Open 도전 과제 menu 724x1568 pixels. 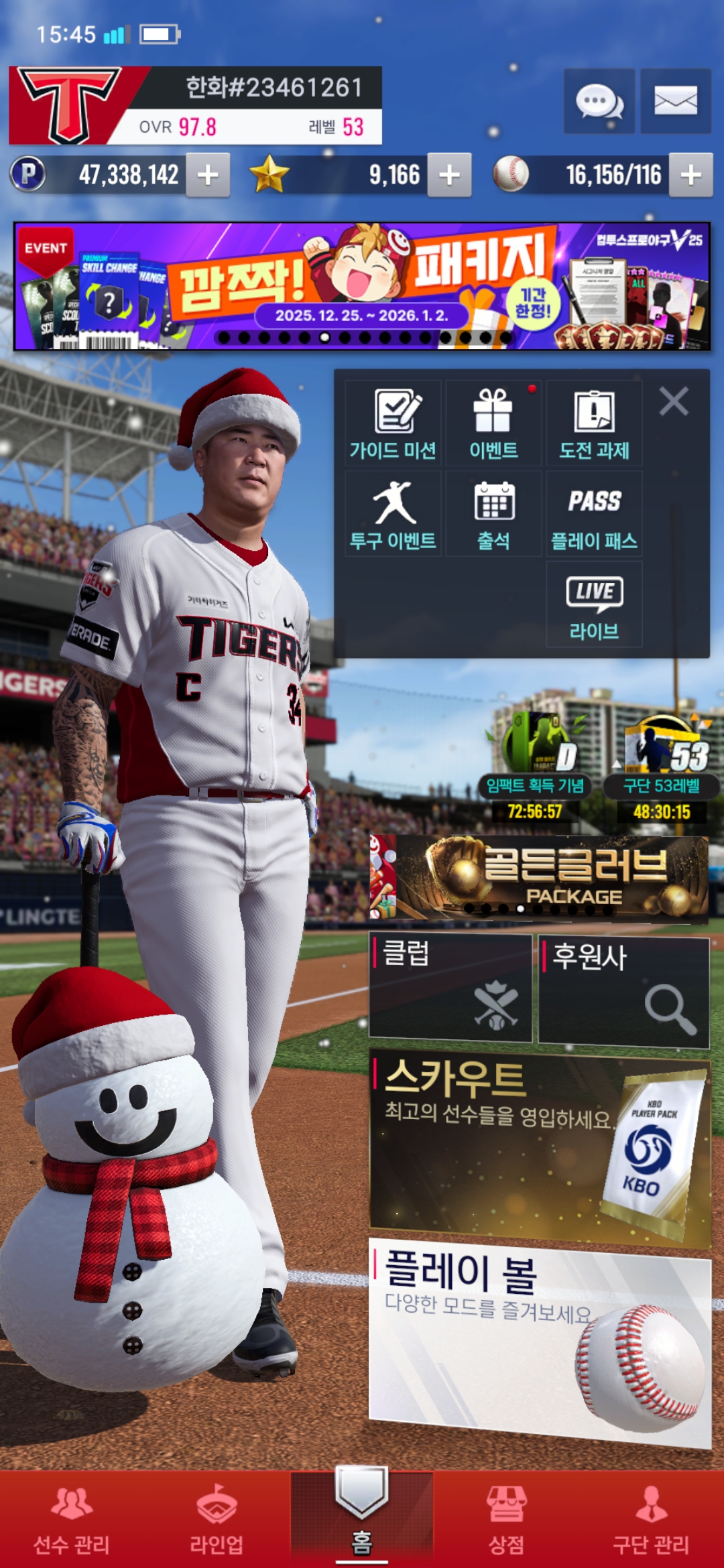[x=594, y=423]
